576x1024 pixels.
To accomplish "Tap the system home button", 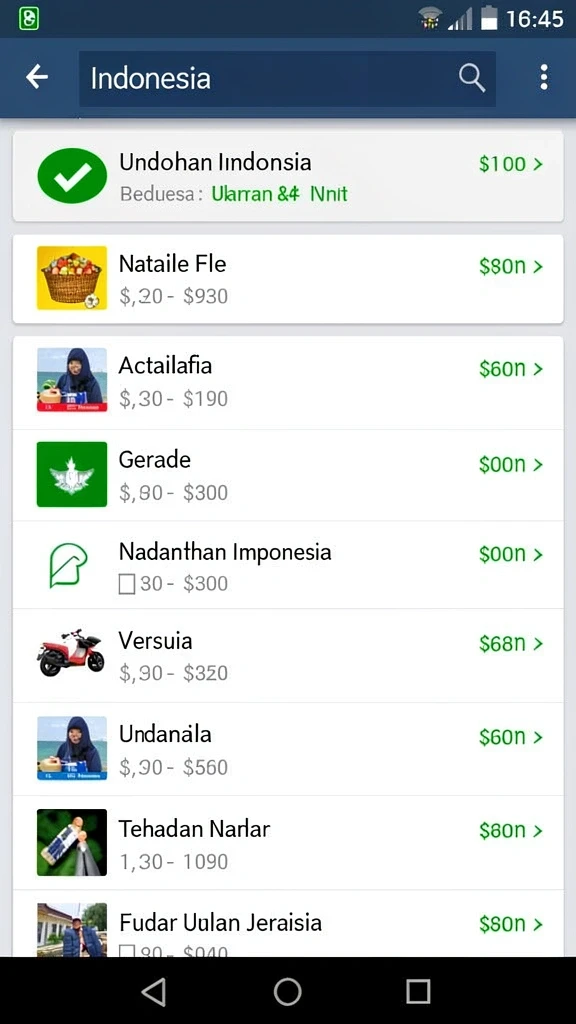I will [x=287, y=991].
